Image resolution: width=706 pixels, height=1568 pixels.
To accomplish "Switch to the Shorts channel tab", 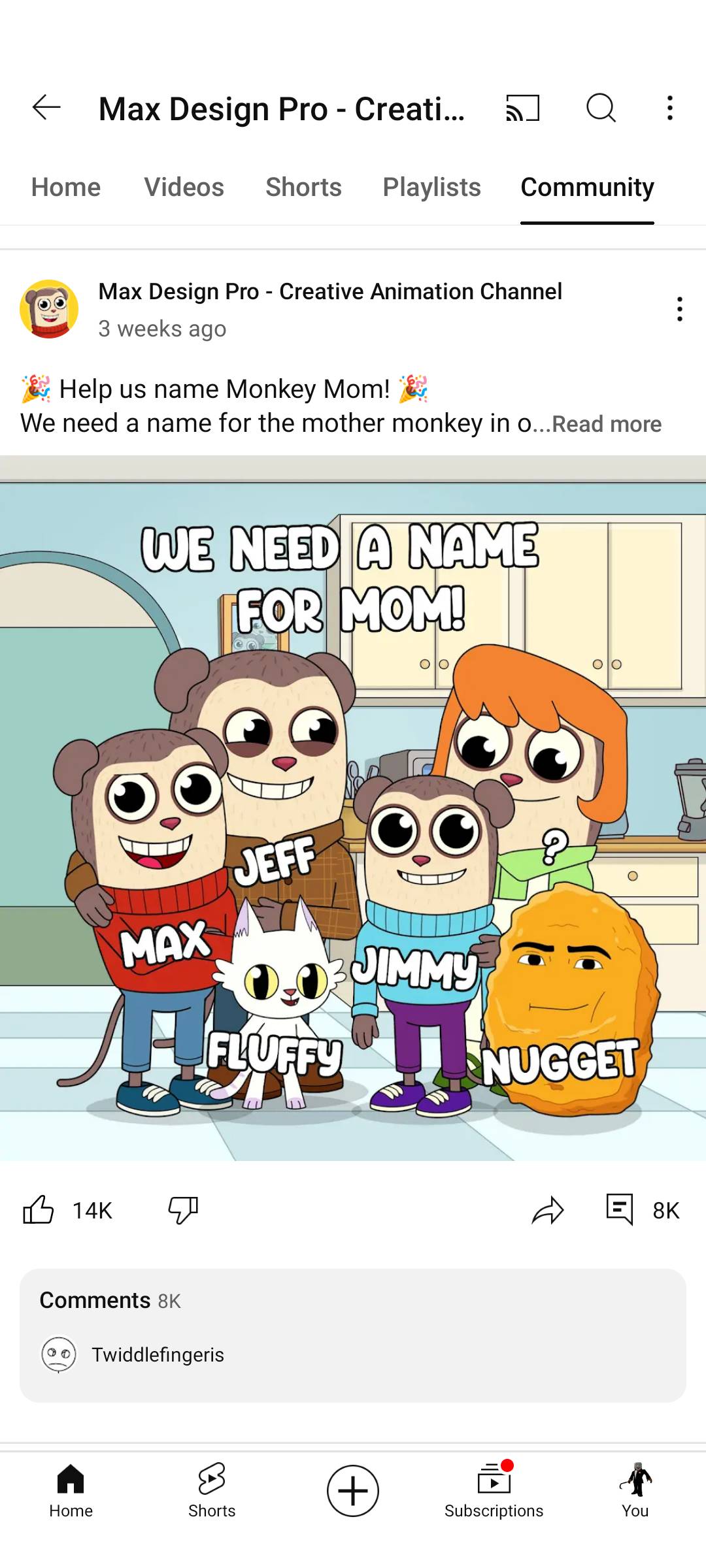I will click(x=303, y=188).
